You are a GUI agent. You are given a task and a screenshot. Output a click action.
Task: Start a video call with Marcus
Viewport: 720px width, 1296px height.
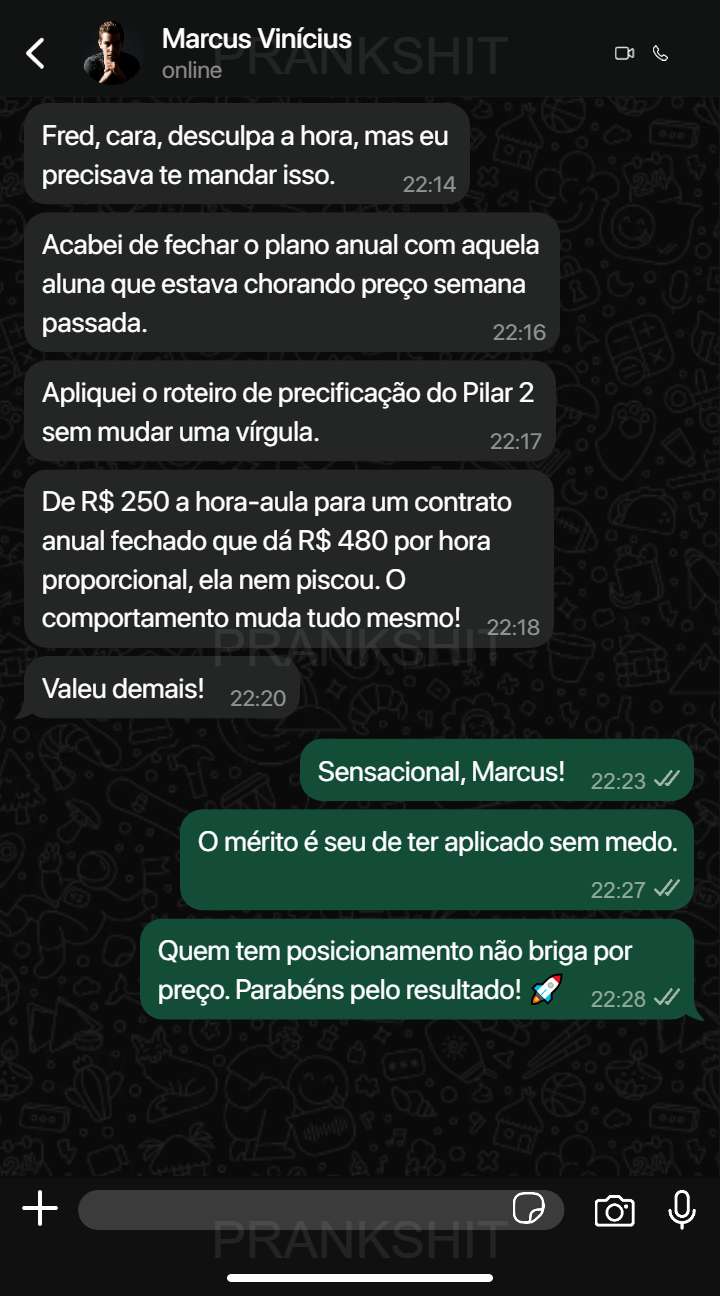click(624, 53)
